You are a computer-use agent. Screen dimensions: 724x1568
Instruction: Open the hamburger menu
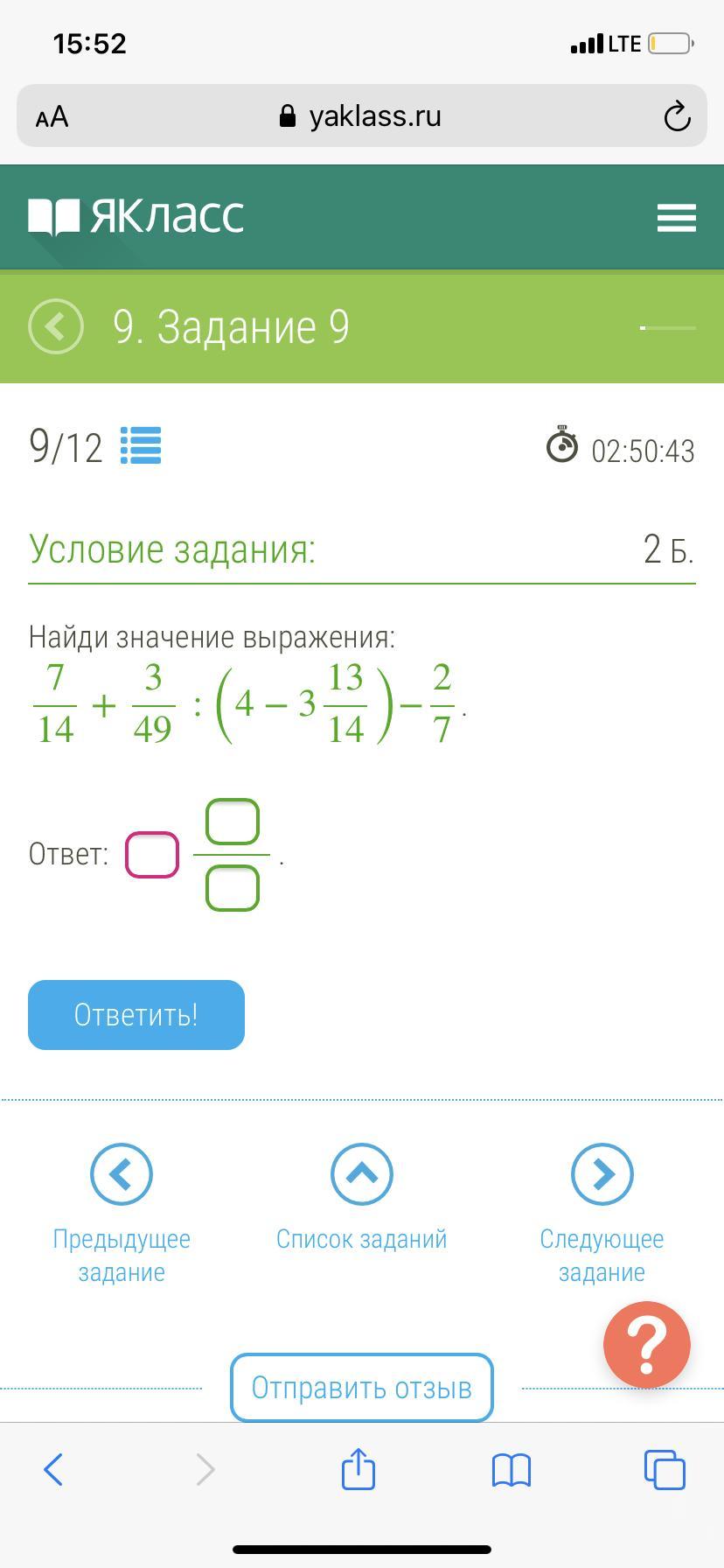click(x=676, y=217)
